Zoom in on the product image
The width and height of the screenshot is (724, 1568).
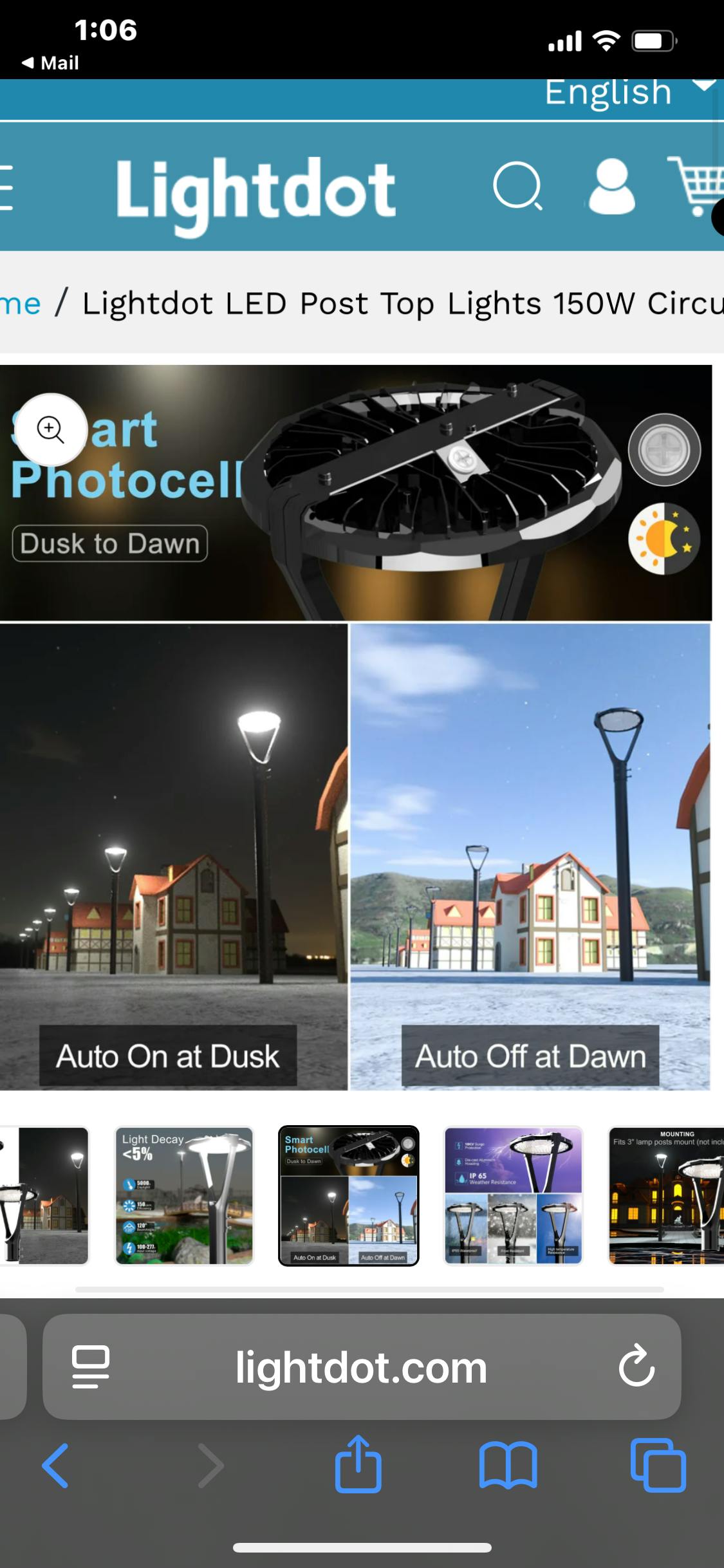[50, 429]
